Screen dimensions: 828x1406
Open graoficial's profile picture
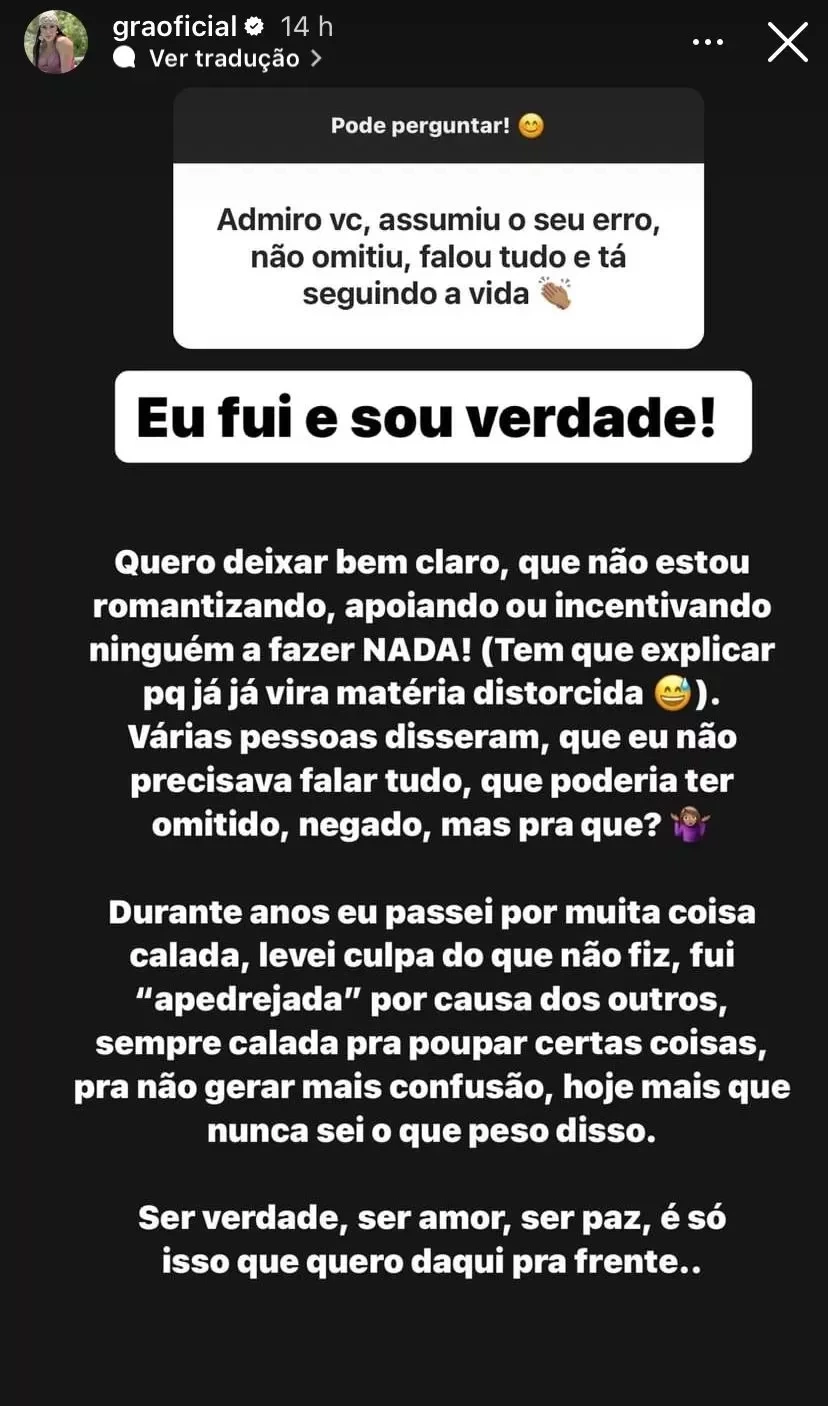(56, 43)
